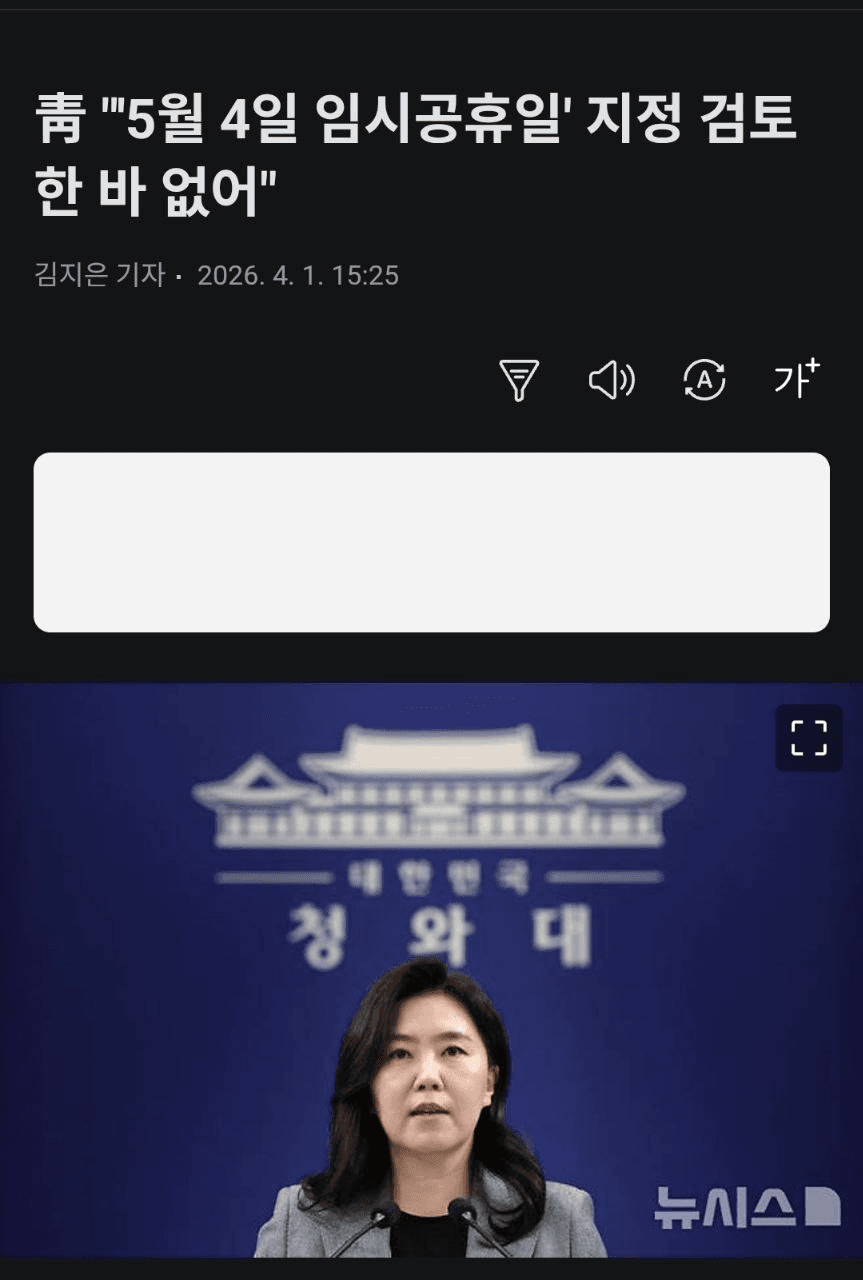Tap the translate article icon
Image resolution: width=863 pixels, height=1280 pixels.
click(704, 380)
